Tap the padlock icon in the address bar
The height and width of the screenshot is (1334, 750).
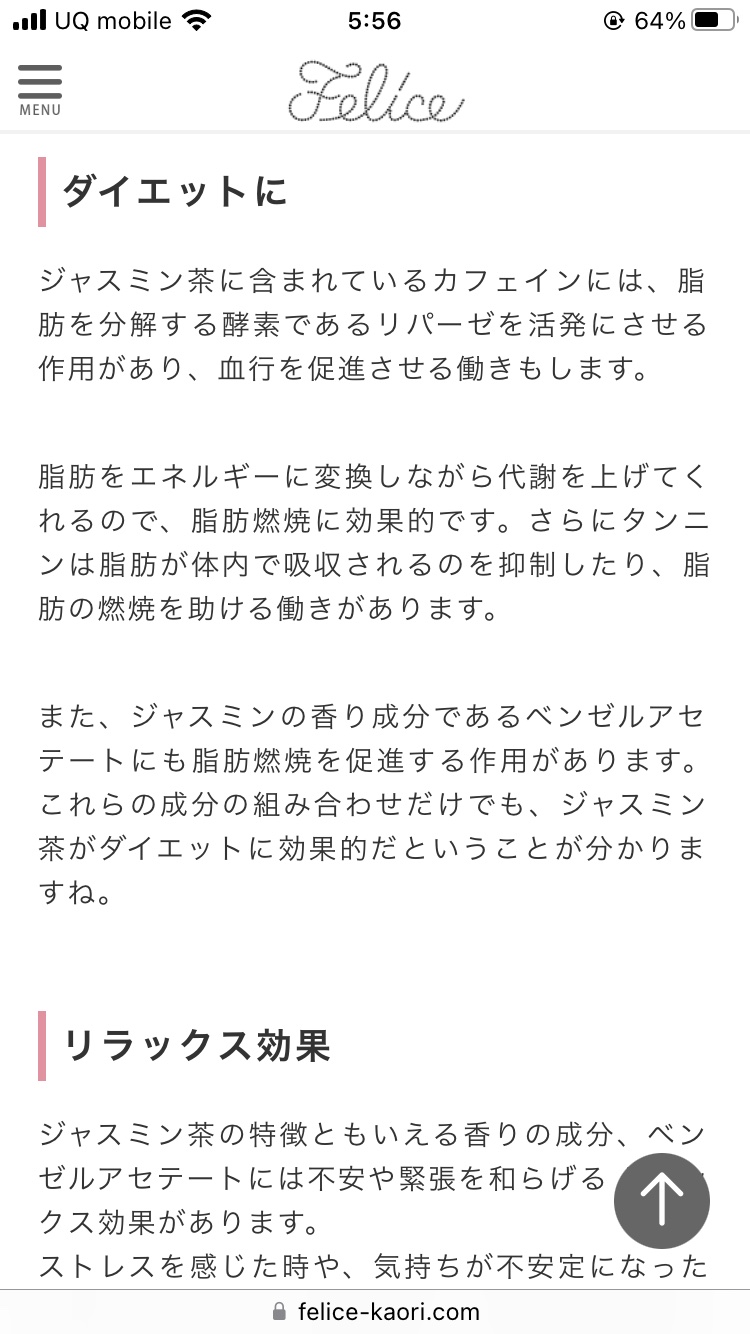(x=278, y=1311)
